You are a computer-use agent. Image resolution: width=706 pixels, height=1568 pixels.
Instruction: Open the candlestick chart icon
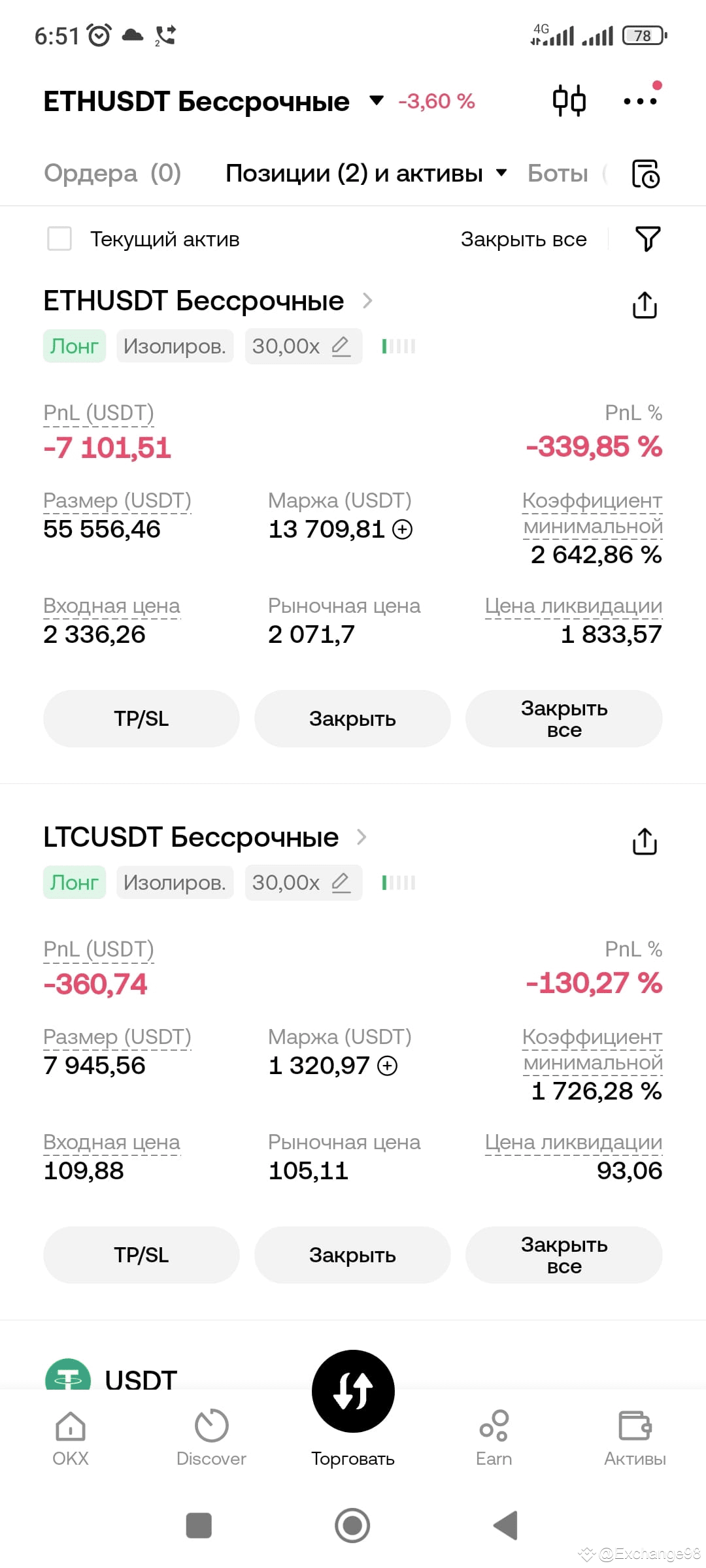[x=569, y=101]
